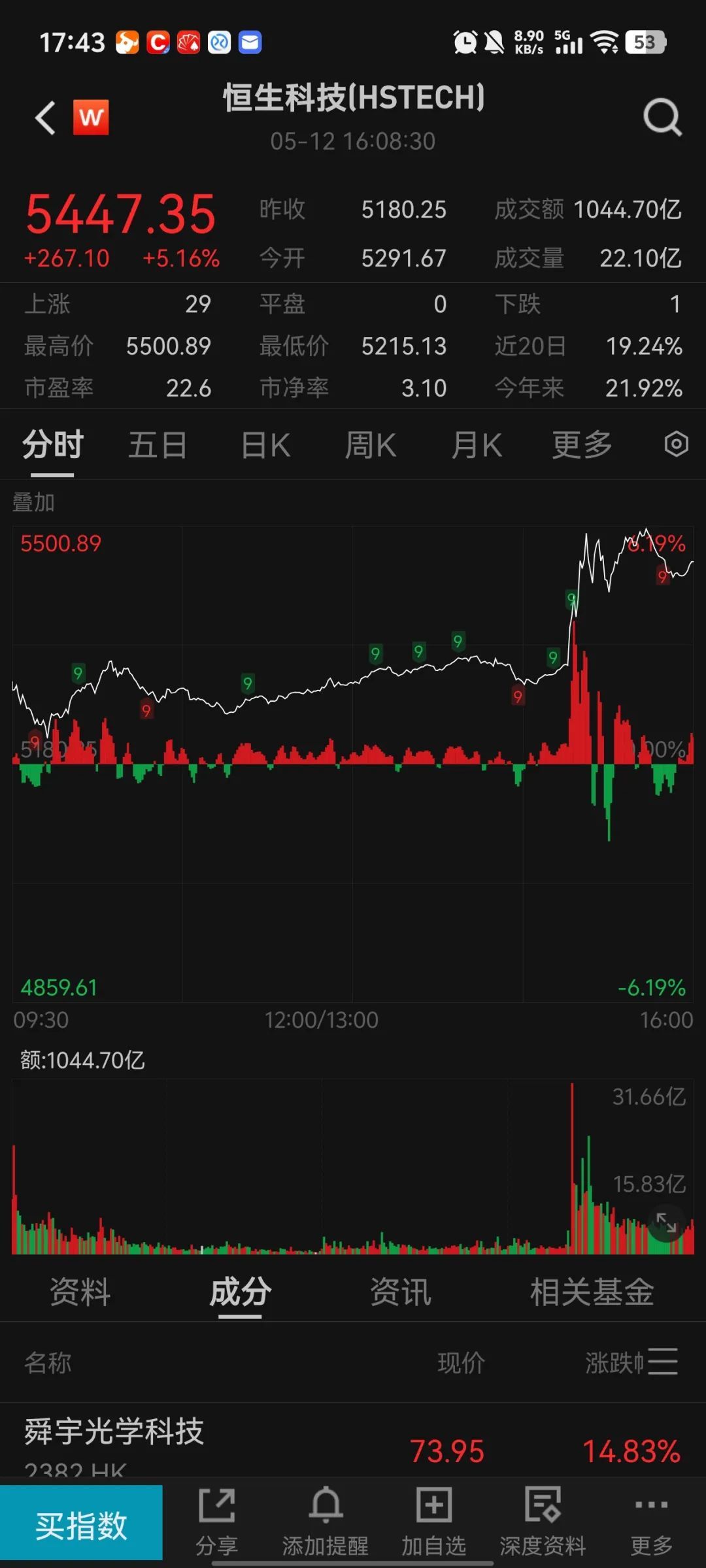
Task: Switch to the 五日 chart tab
Action: click(158, 446)
